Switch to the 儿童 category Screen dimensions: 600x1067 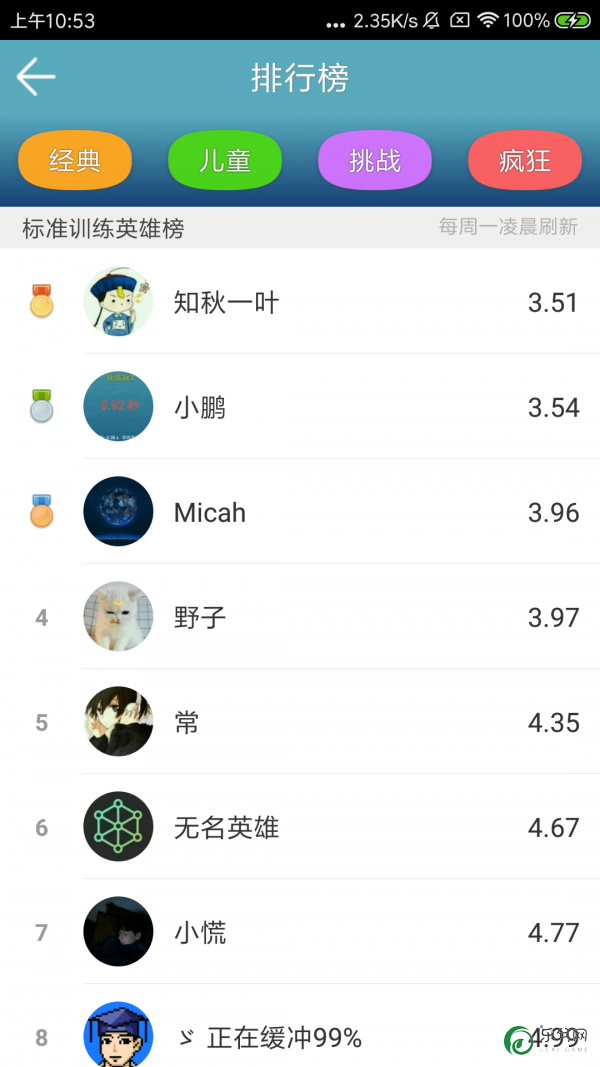click(225, 161)
